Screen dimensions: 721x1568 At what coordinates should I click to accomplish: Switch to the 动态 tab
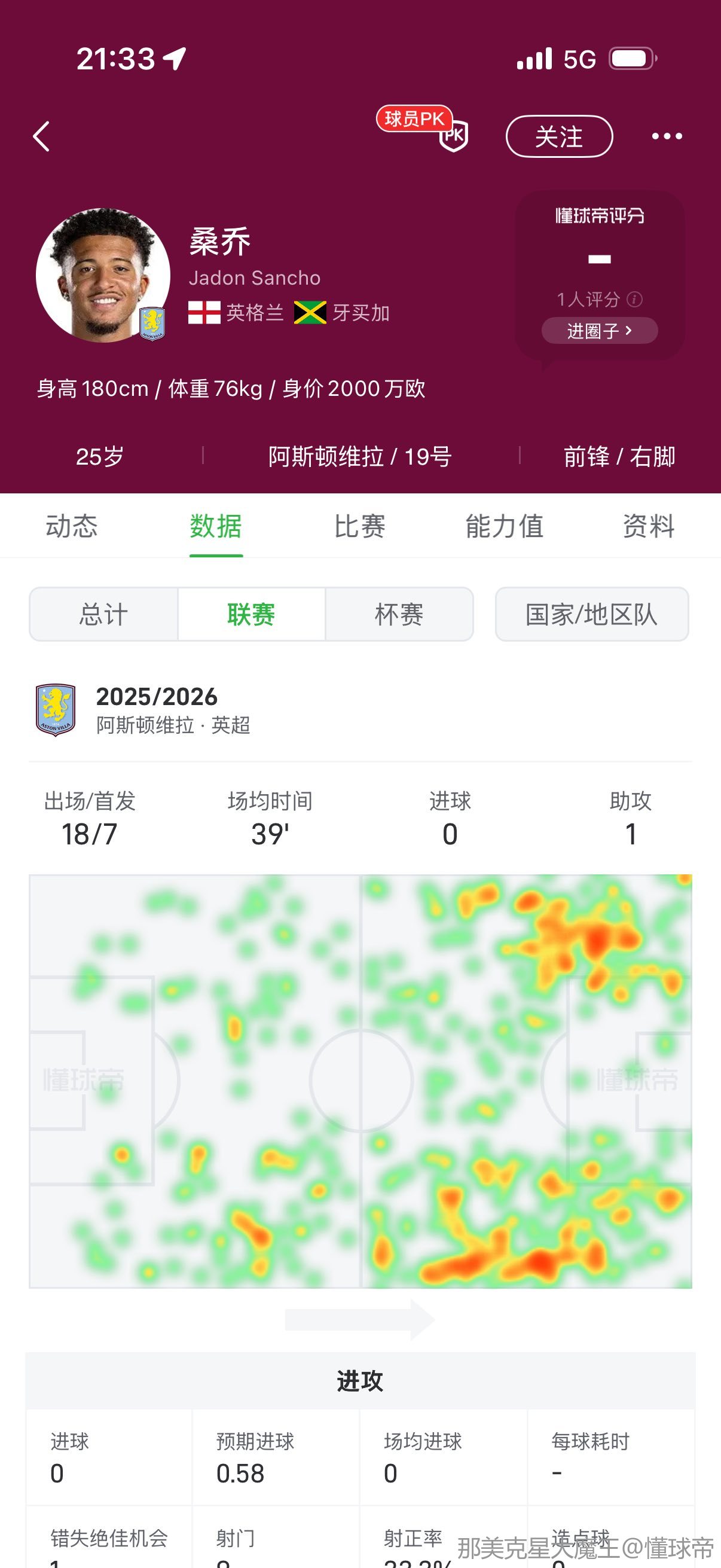(72, 526)
